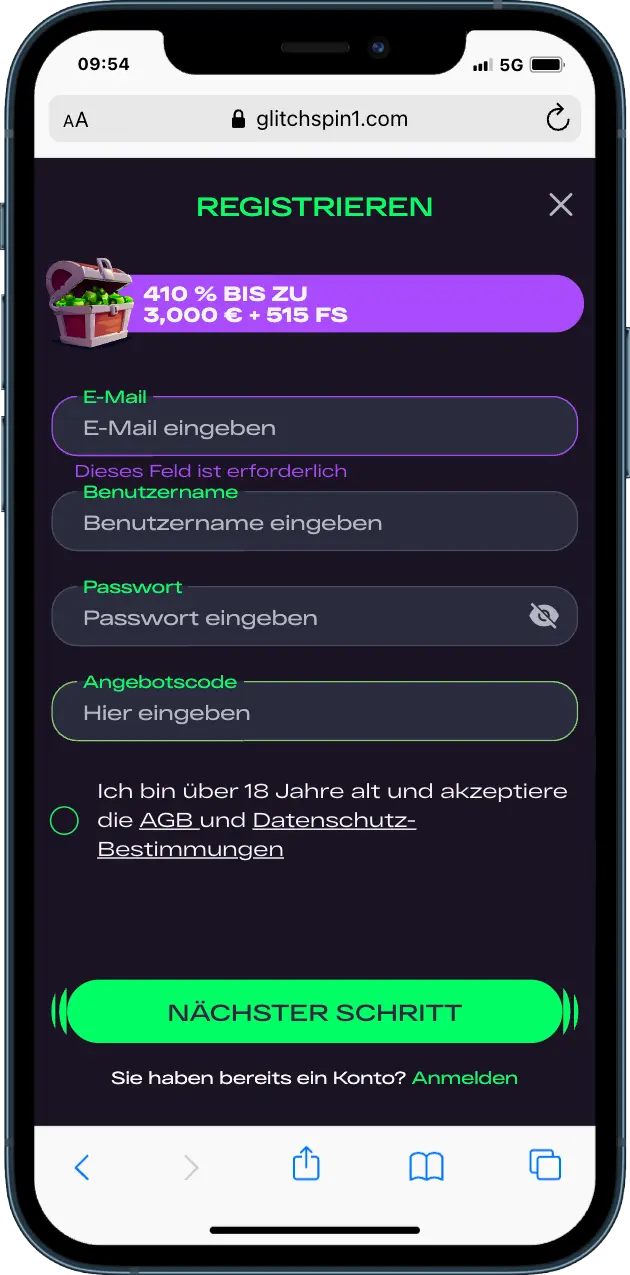Go back in the browser
630x1275 pixels.
(x=82, y=1166)
